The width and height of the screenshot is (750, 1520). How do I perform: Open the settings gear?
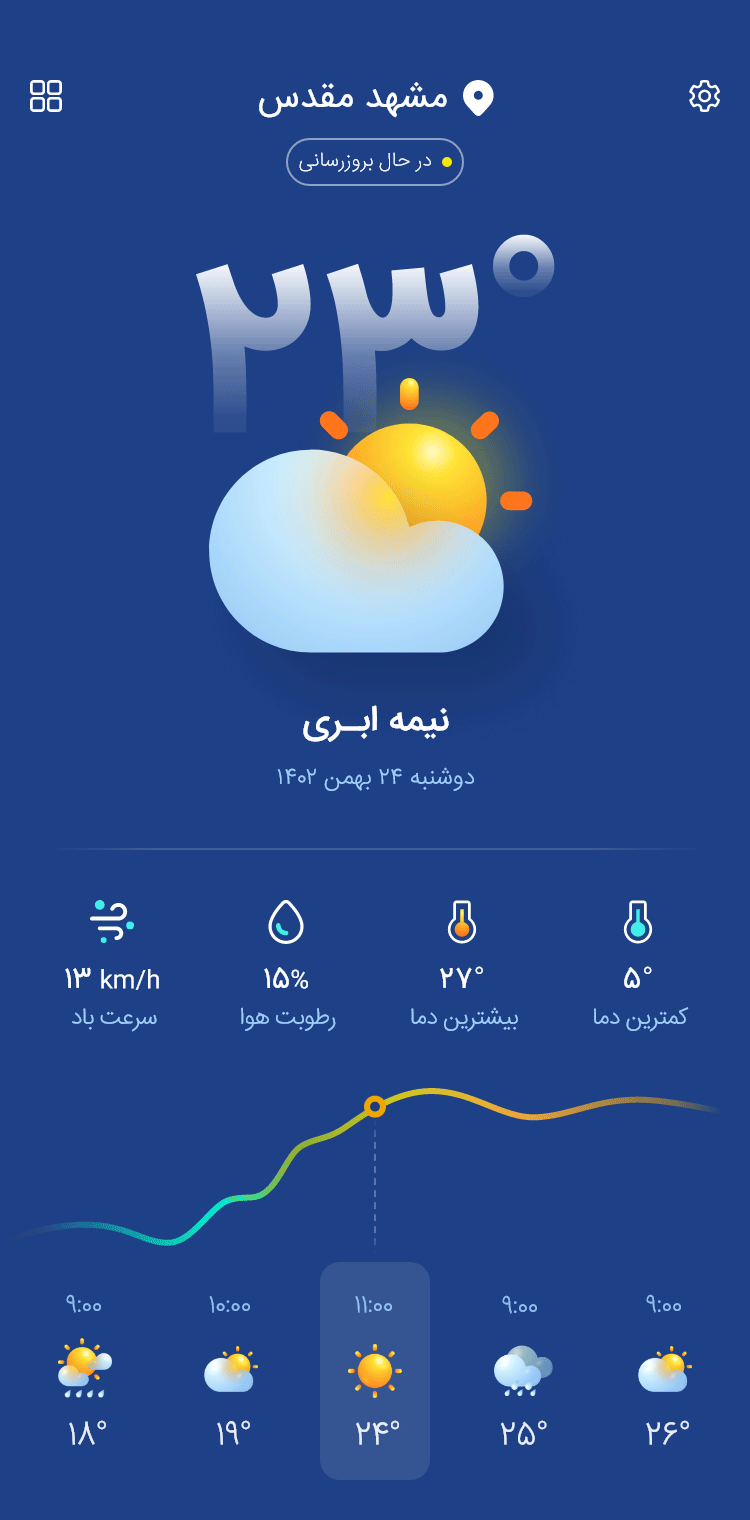click(704, 96)
